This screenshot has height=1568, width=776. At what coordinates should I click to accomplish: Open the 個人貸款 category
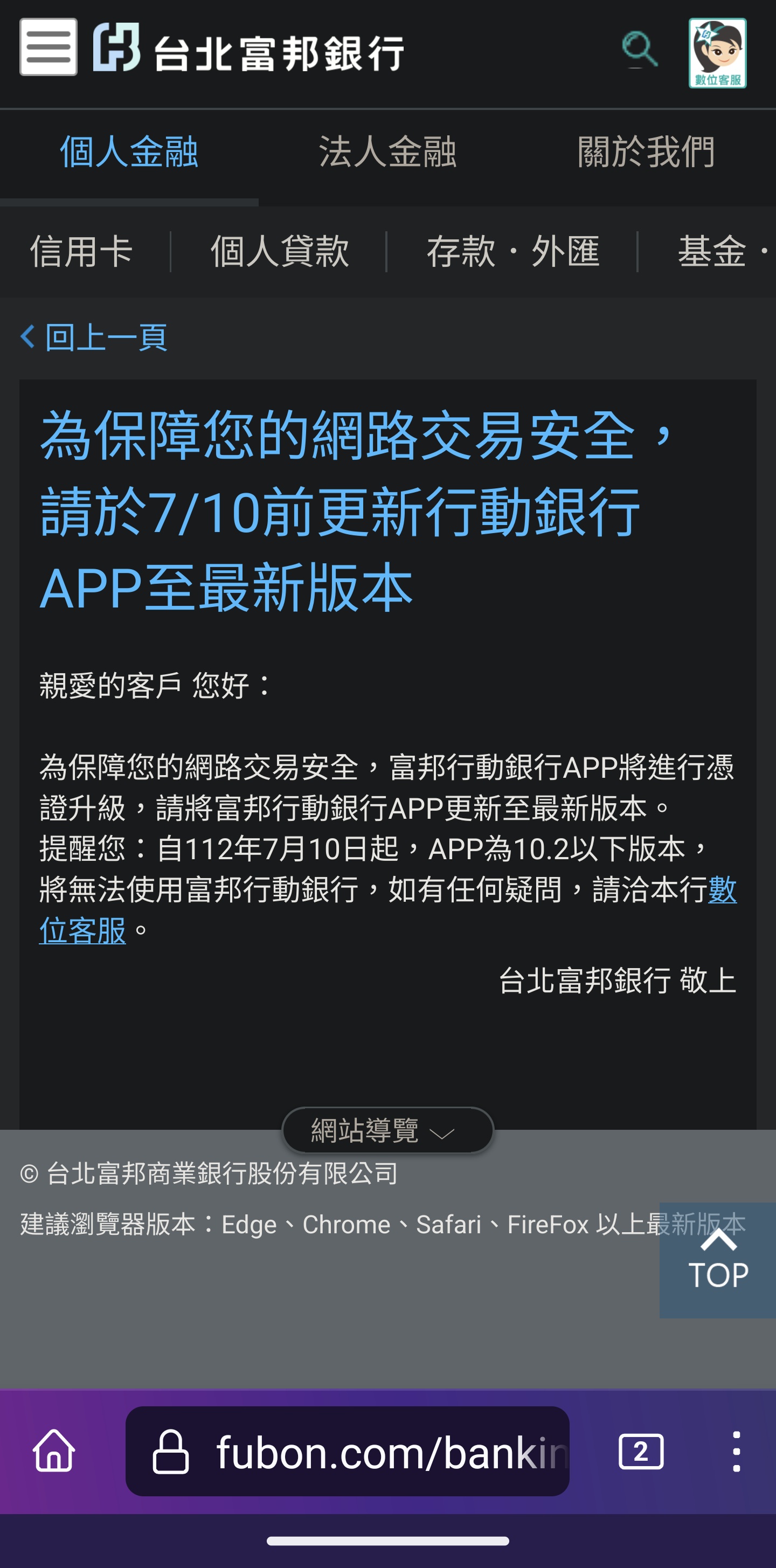coord(279,251)
